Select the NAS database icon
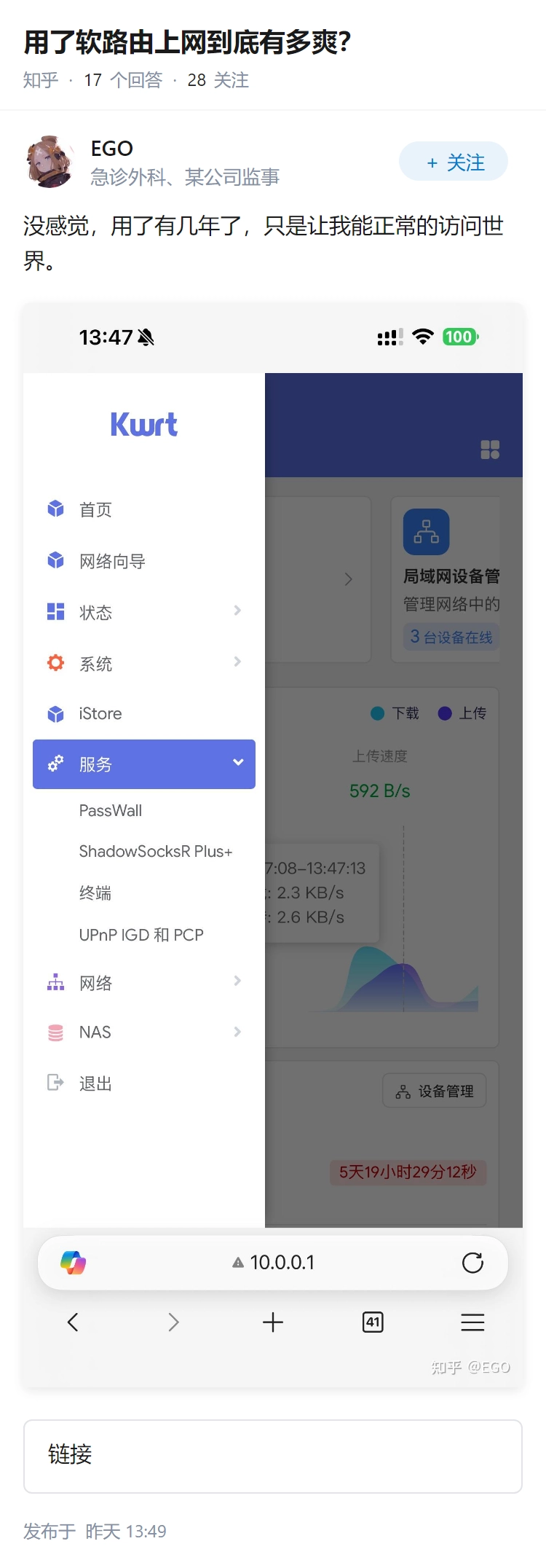The height and width of the screenshot is (1568, 546). [55, 1032]
